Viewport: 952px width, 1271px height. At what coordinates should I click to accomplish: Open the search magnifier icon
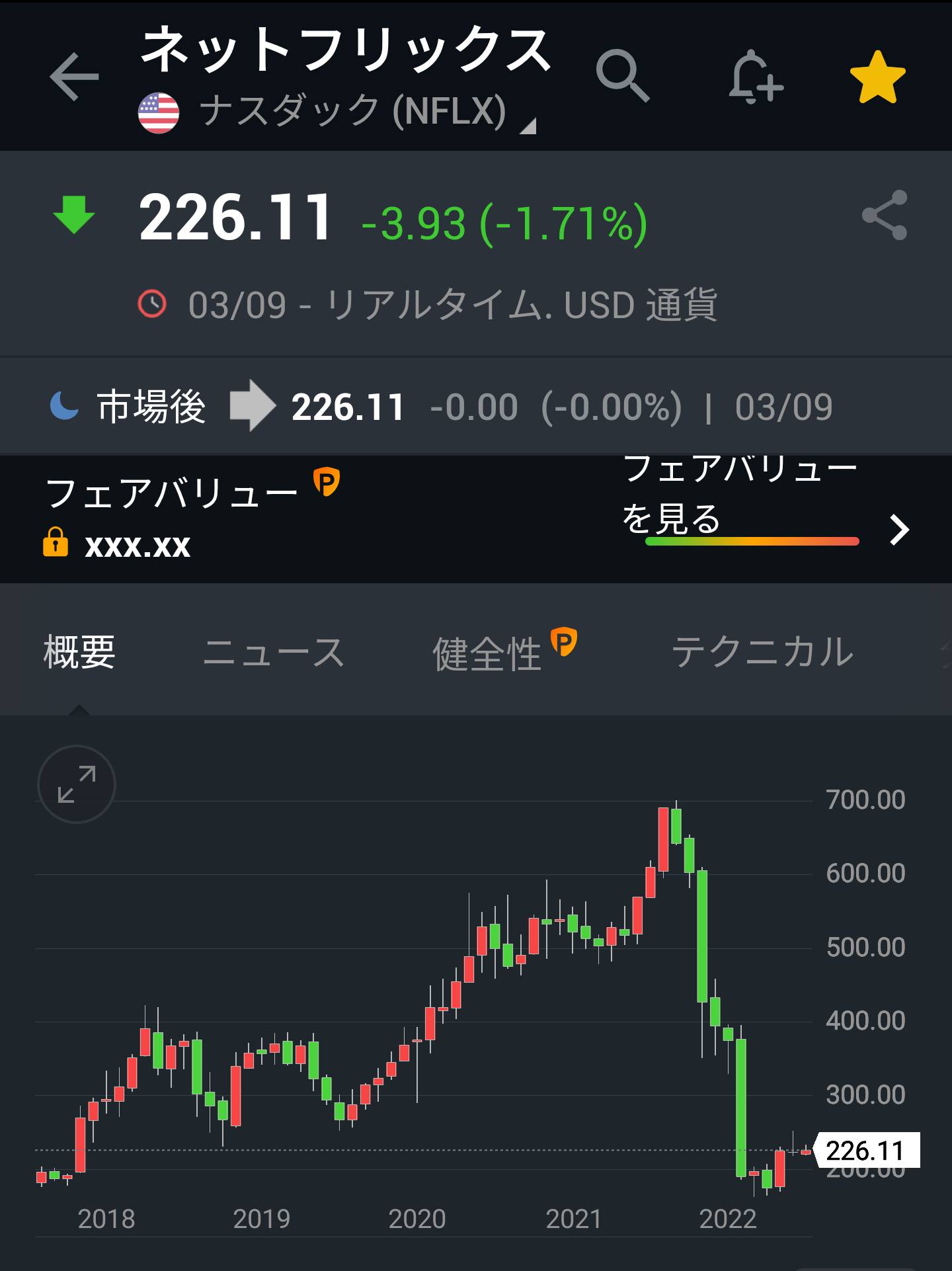click(x=622, y=76)
